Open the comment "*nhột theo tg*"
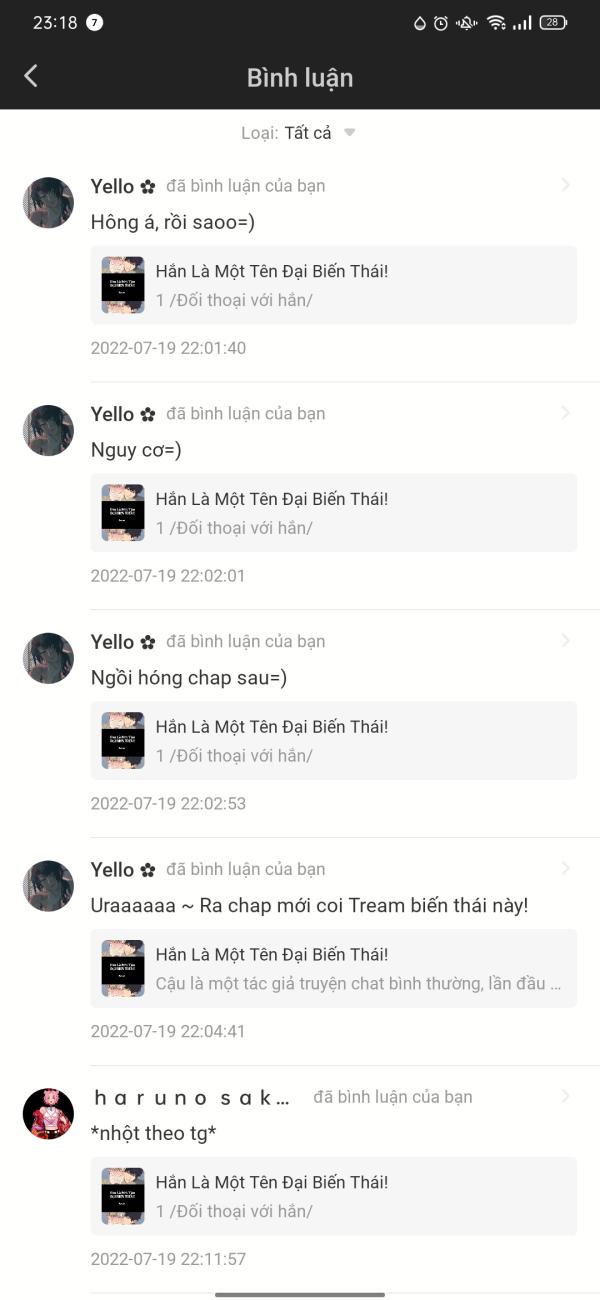600x1300 pixels. pos(153,1133)
